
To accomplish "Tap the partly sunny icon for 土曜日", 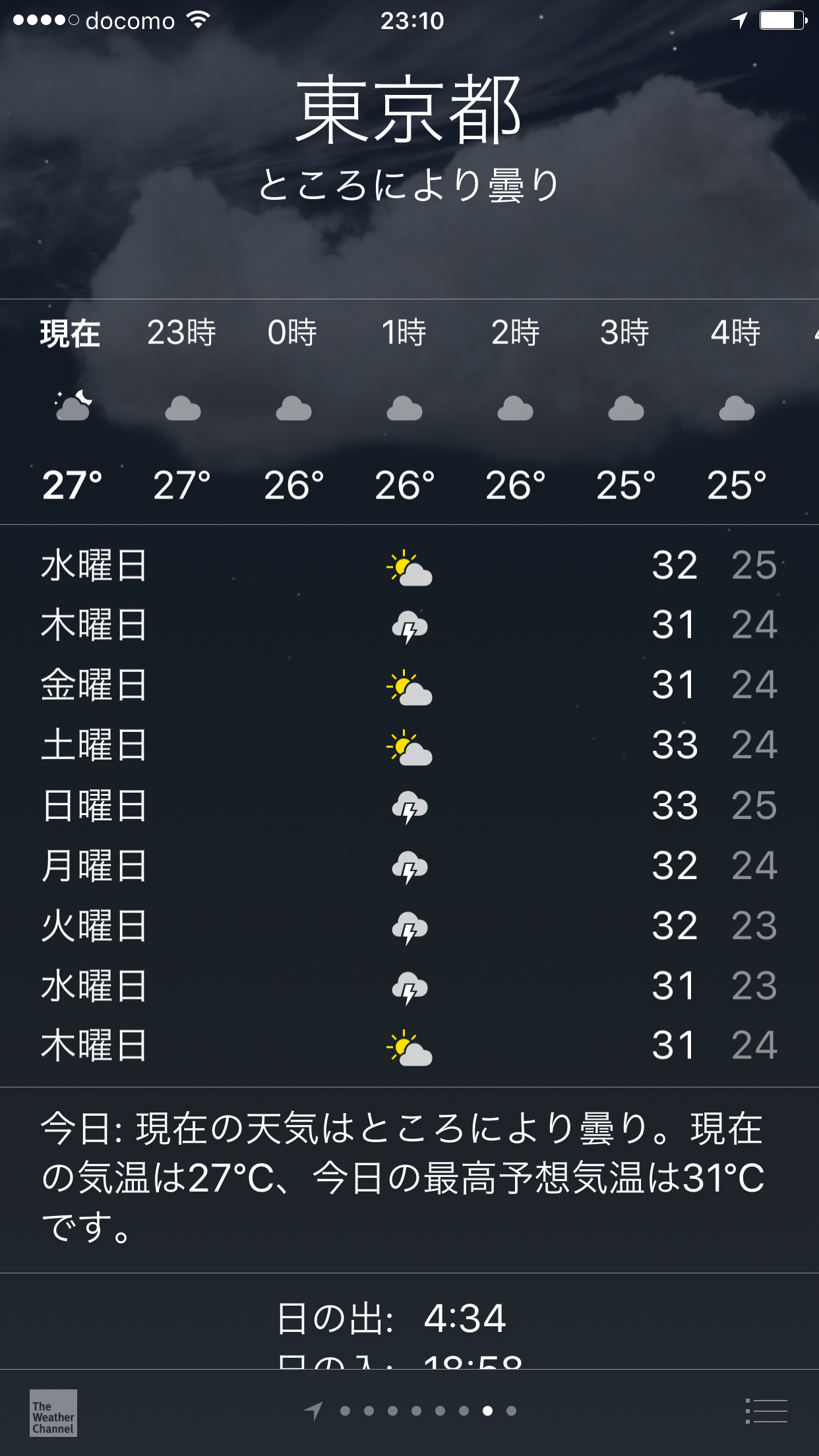I will coord(410,746).
